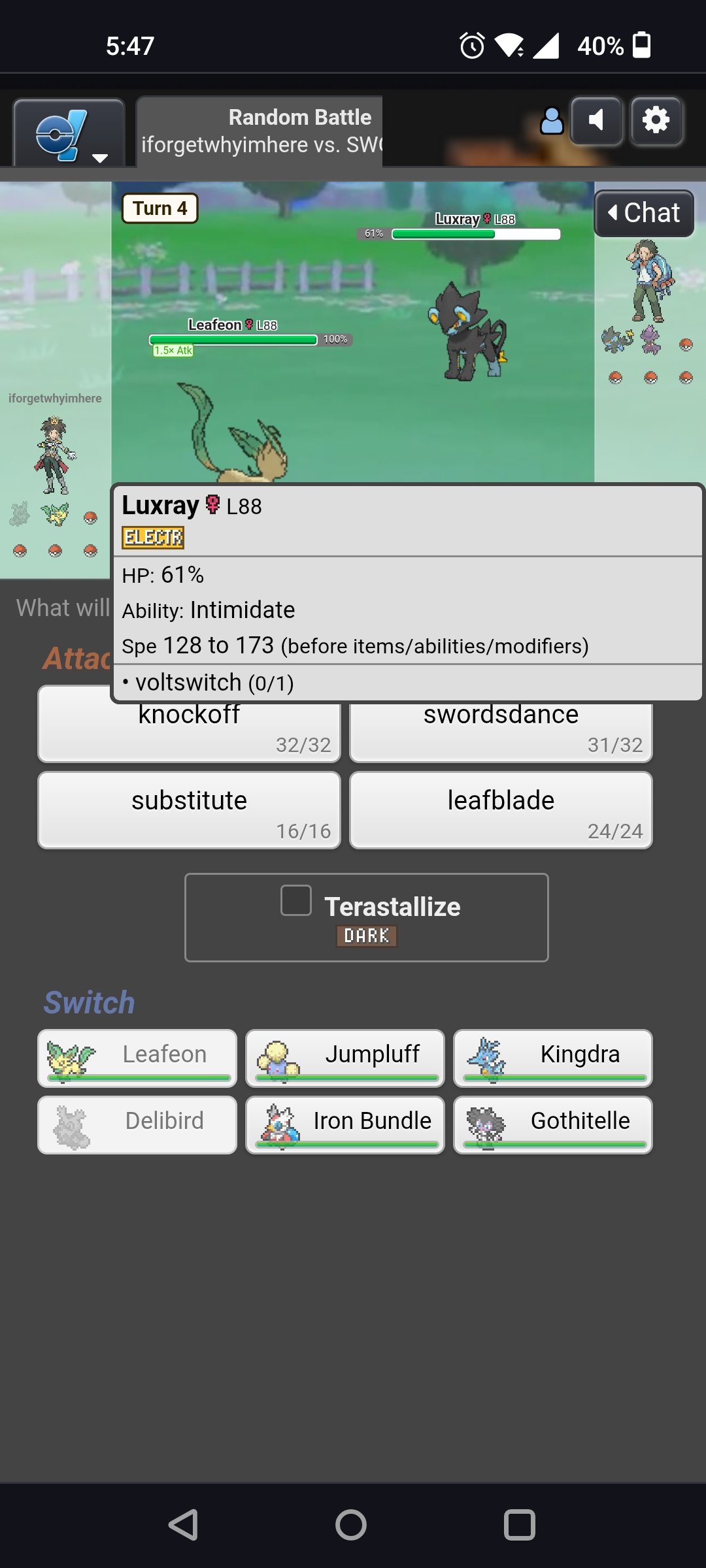The height and width of the screenshot is (1568, 706).
Task: Go to the home screen
Action: pos(351,1525)
